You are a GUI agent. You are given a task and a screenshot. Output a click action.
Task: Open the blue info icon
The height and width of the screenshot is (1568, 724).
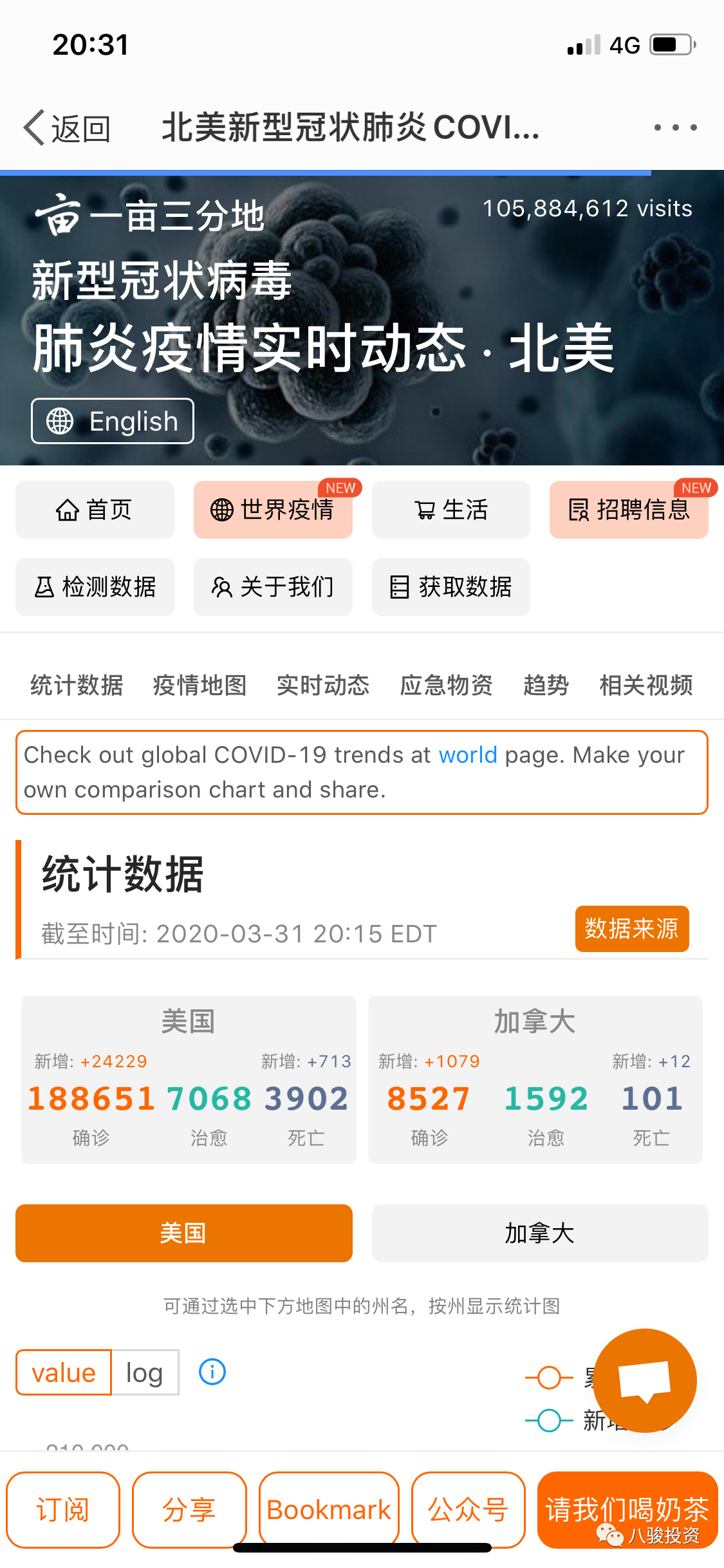212,1372
